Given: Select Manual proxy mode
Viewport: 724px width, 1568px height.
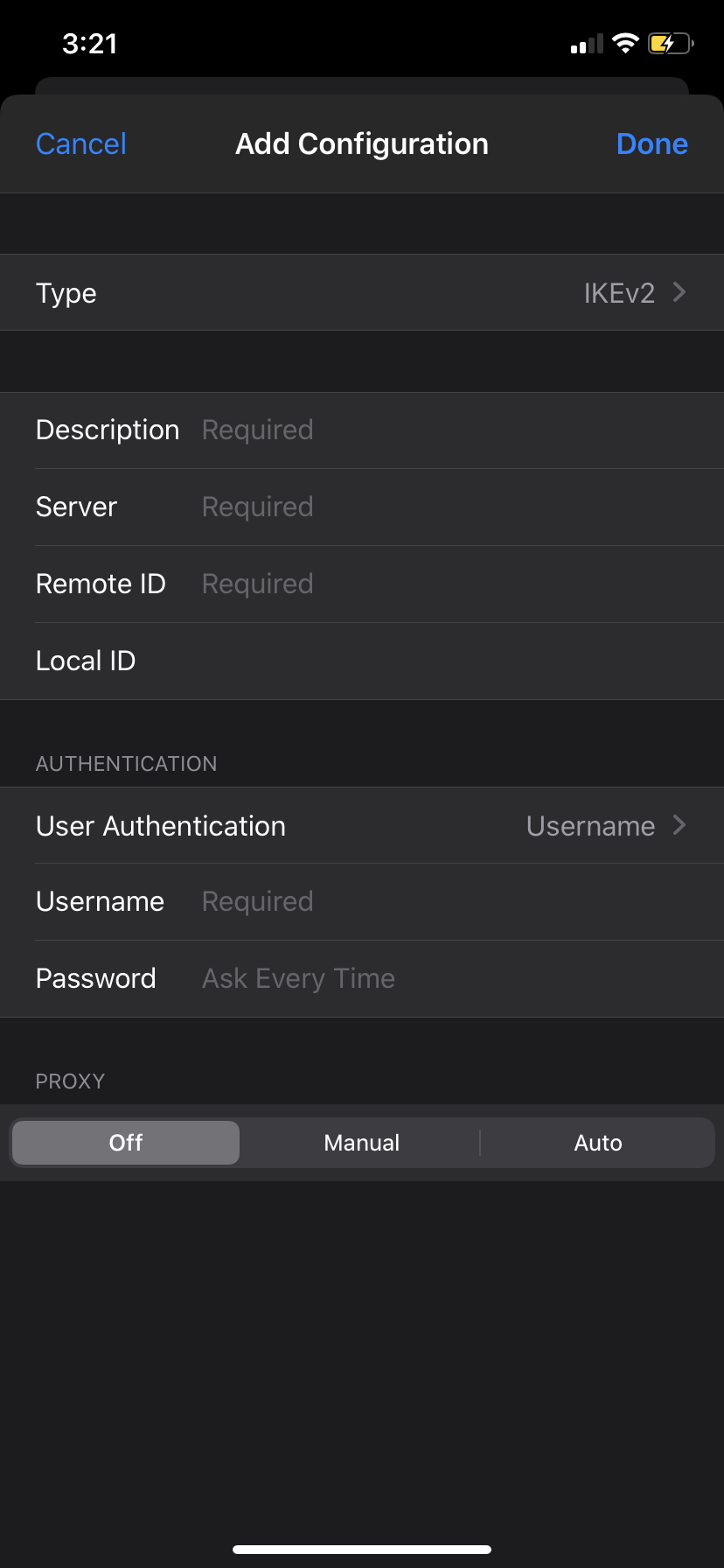Looking at the screenshot, I should (361, 1142).
